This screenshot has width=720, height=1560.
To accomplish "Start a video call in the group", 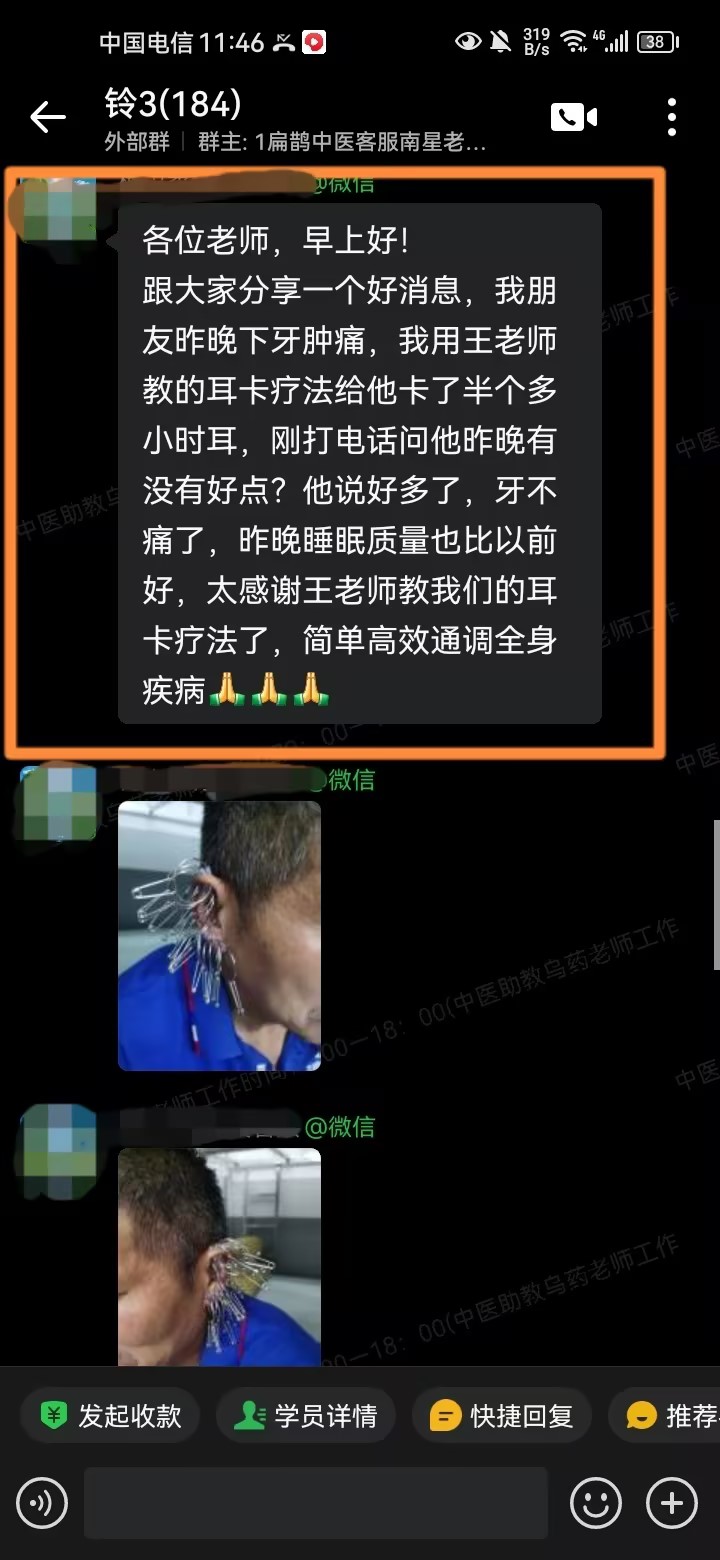I will [573, 117].
